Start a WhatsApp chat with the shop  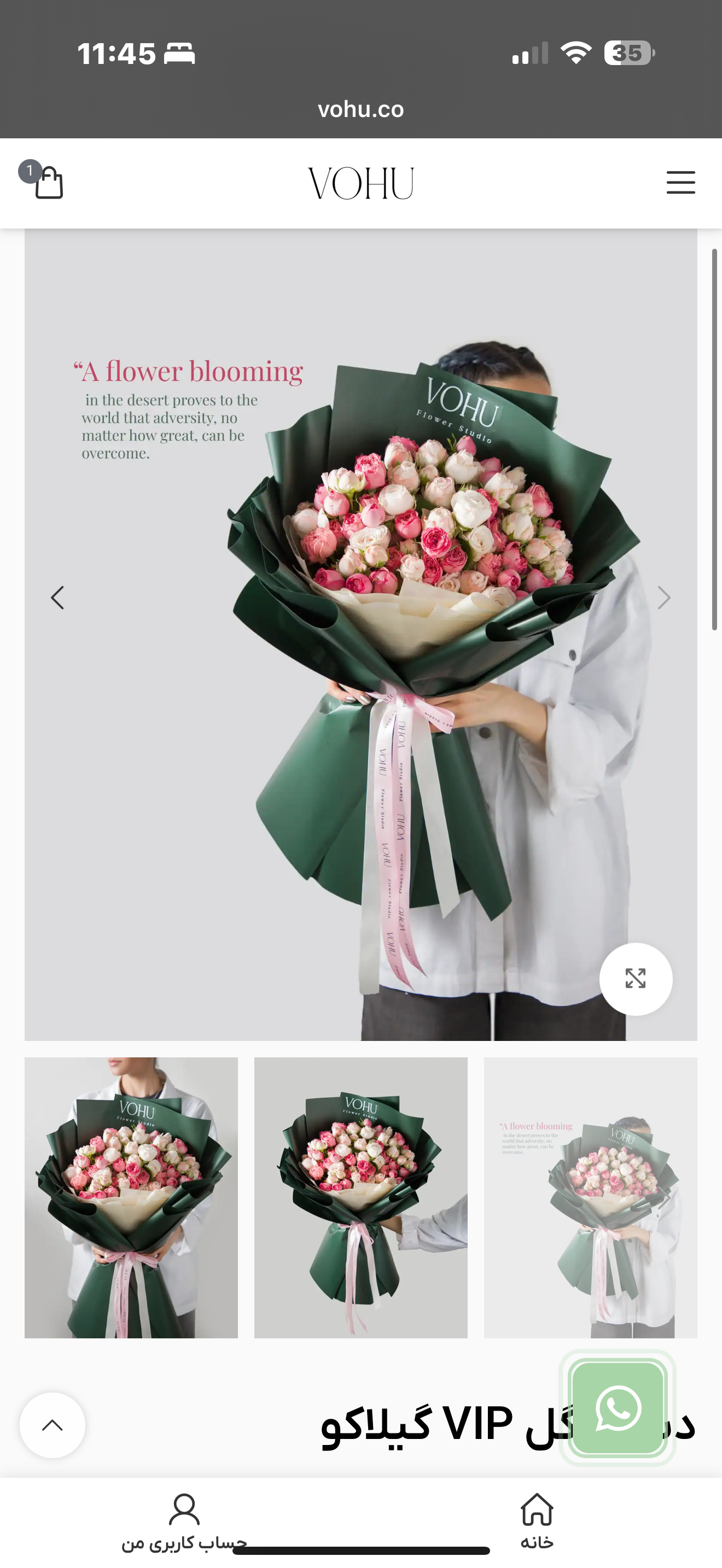click(x=618, y=1408)
